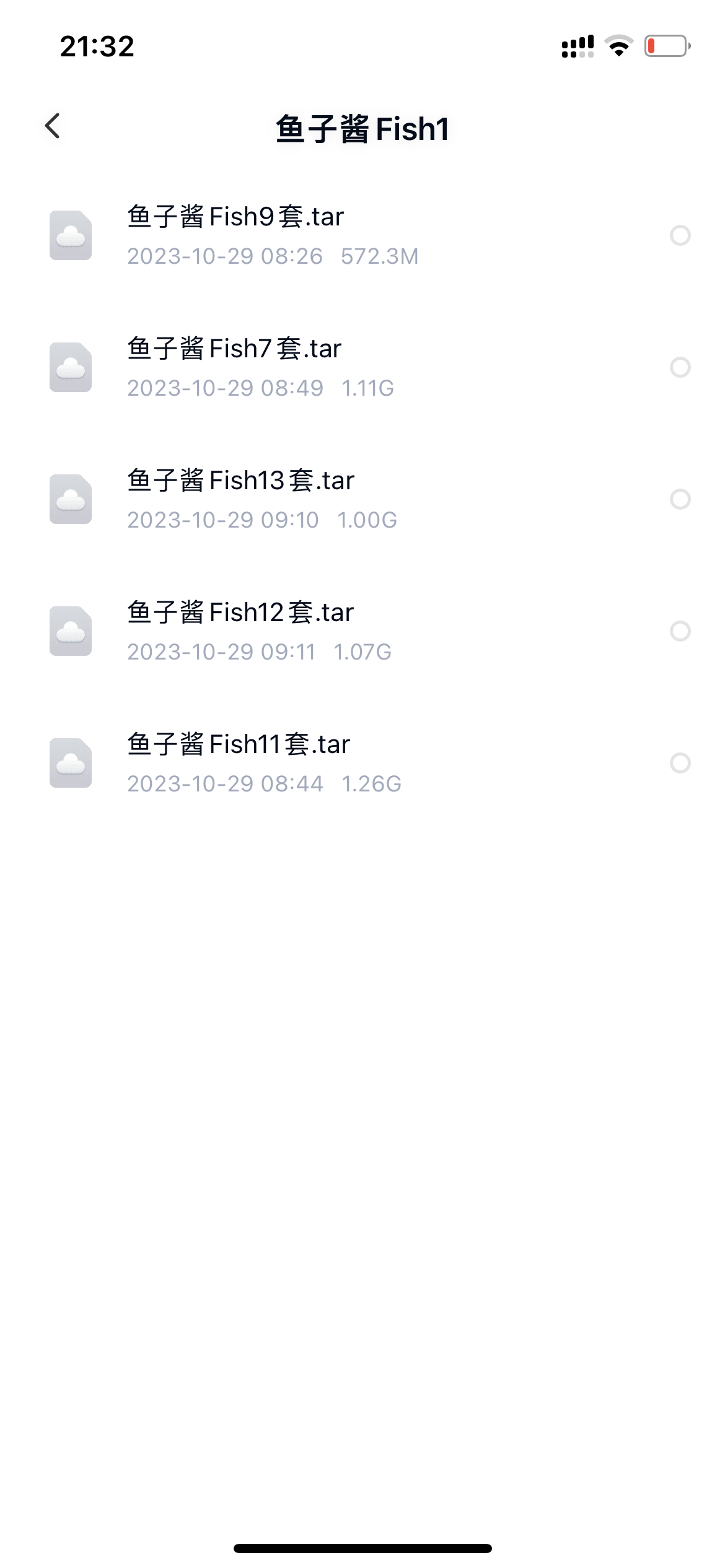Select the circle for 鱼子酱Fish11套.tar
The image size is (725, 1568).
(680, 763)
